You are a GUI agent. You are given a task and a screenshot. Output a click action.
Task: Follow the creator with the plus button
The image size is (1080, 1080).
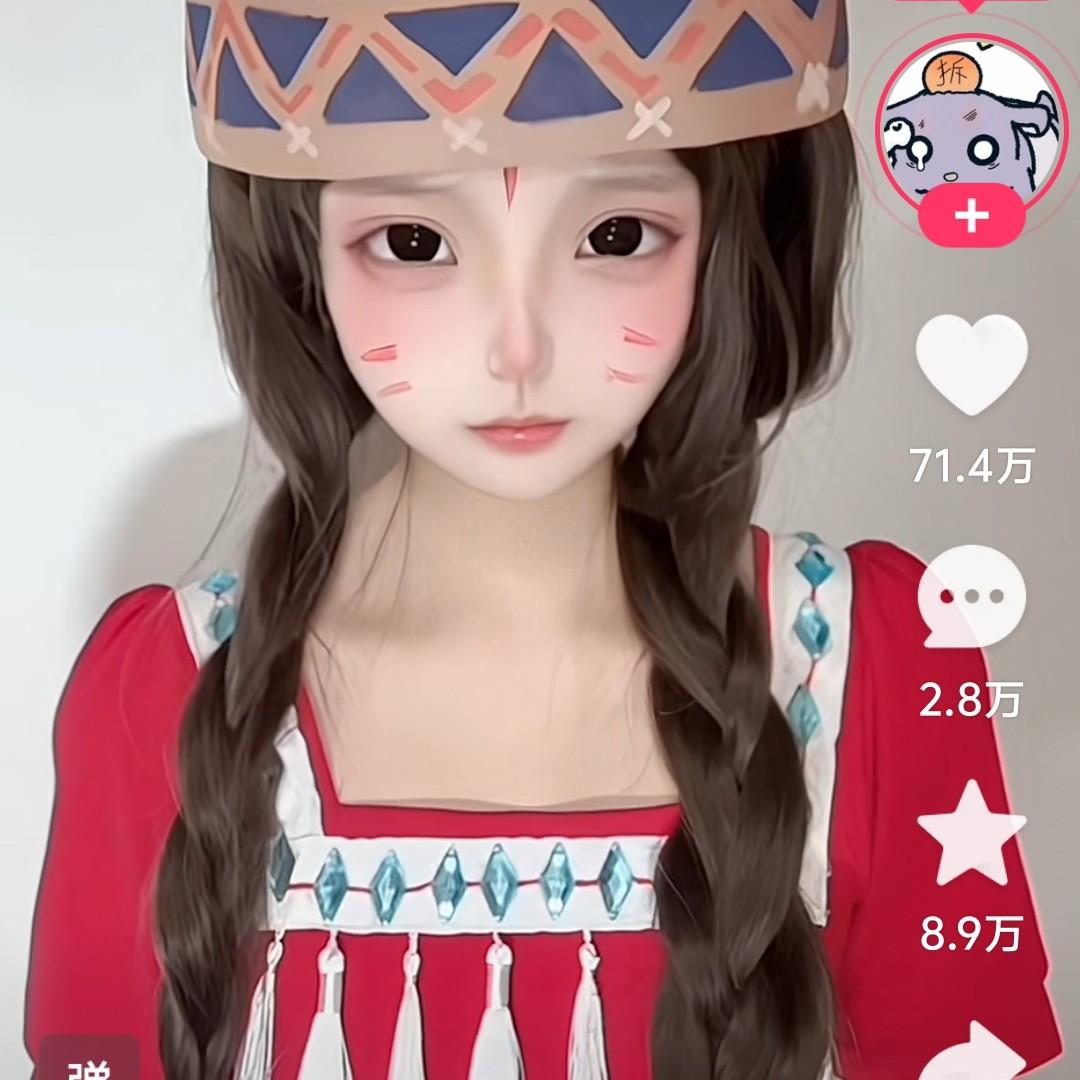[x=971, y=217]
